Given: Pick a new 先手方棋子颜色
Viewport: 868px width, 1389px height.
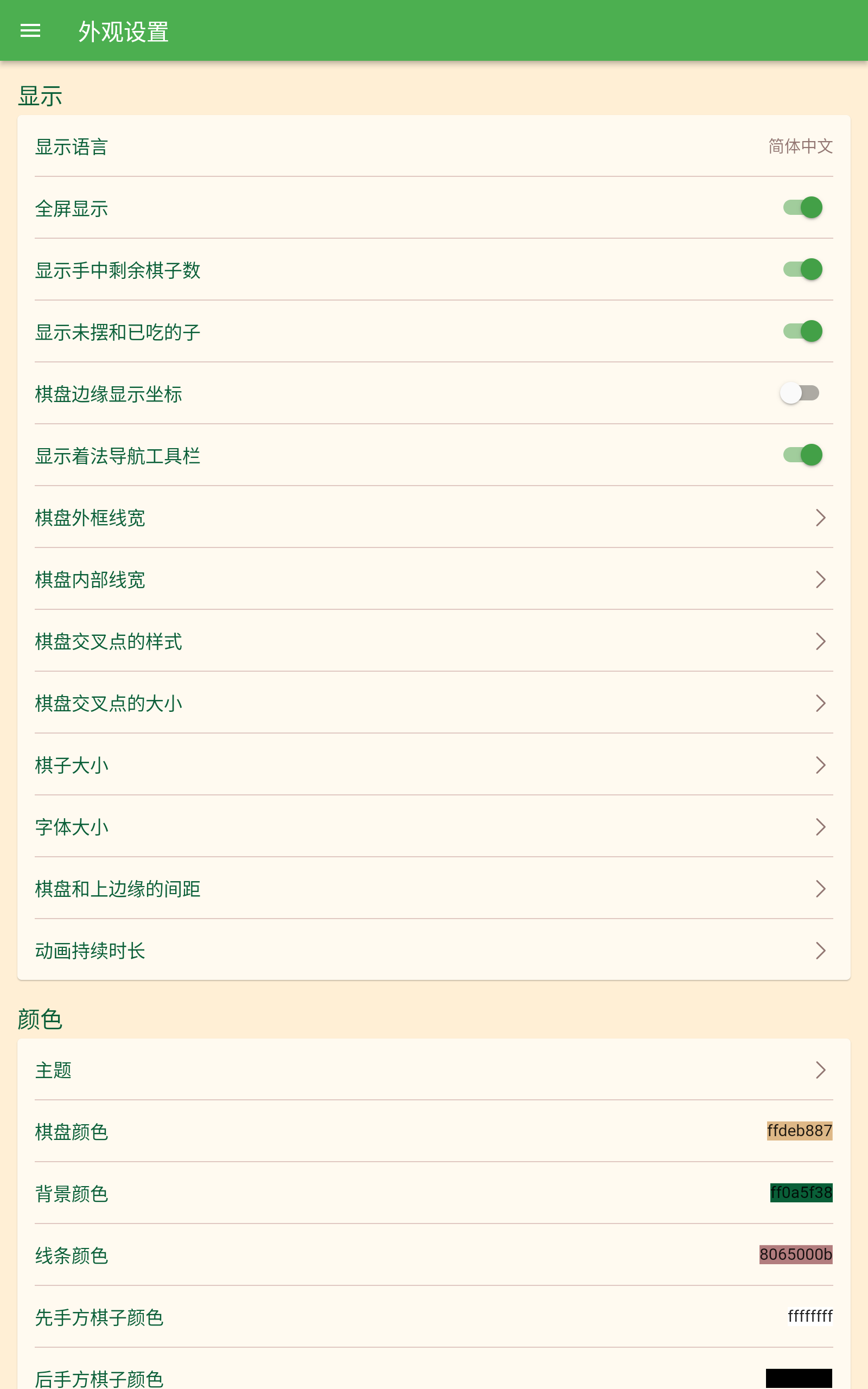Looking at the screenshot, I should pos(809,1317).
